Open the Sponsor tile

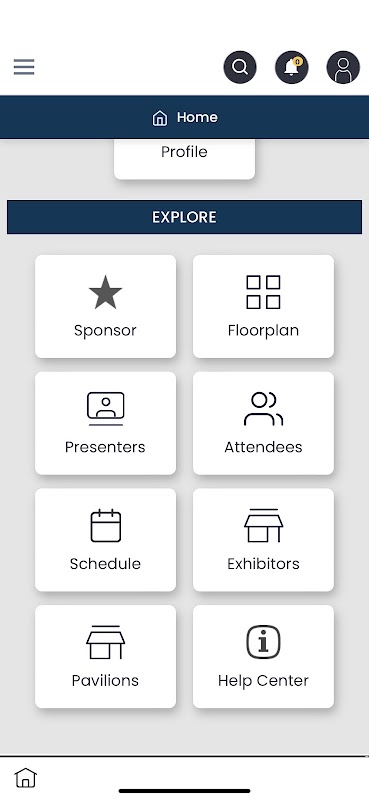click(105, 306)
